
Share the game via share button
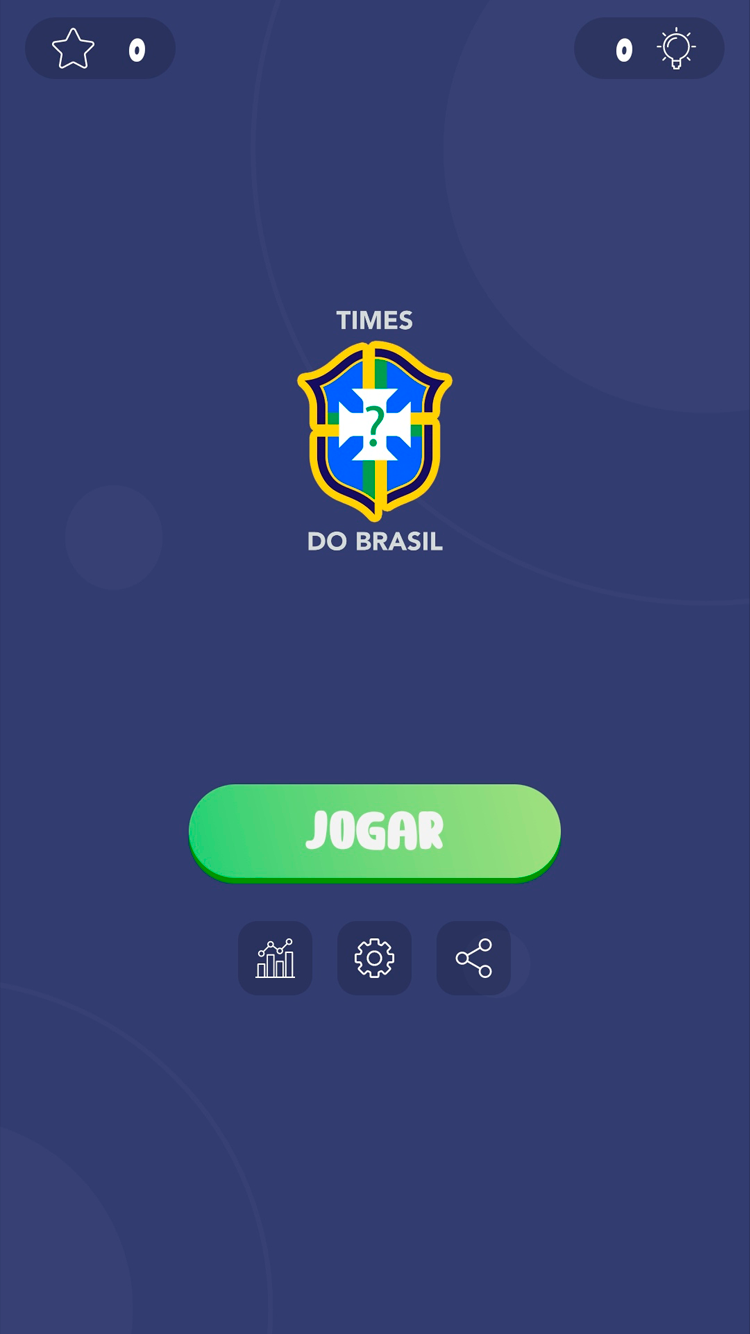[x=473, y=958]
